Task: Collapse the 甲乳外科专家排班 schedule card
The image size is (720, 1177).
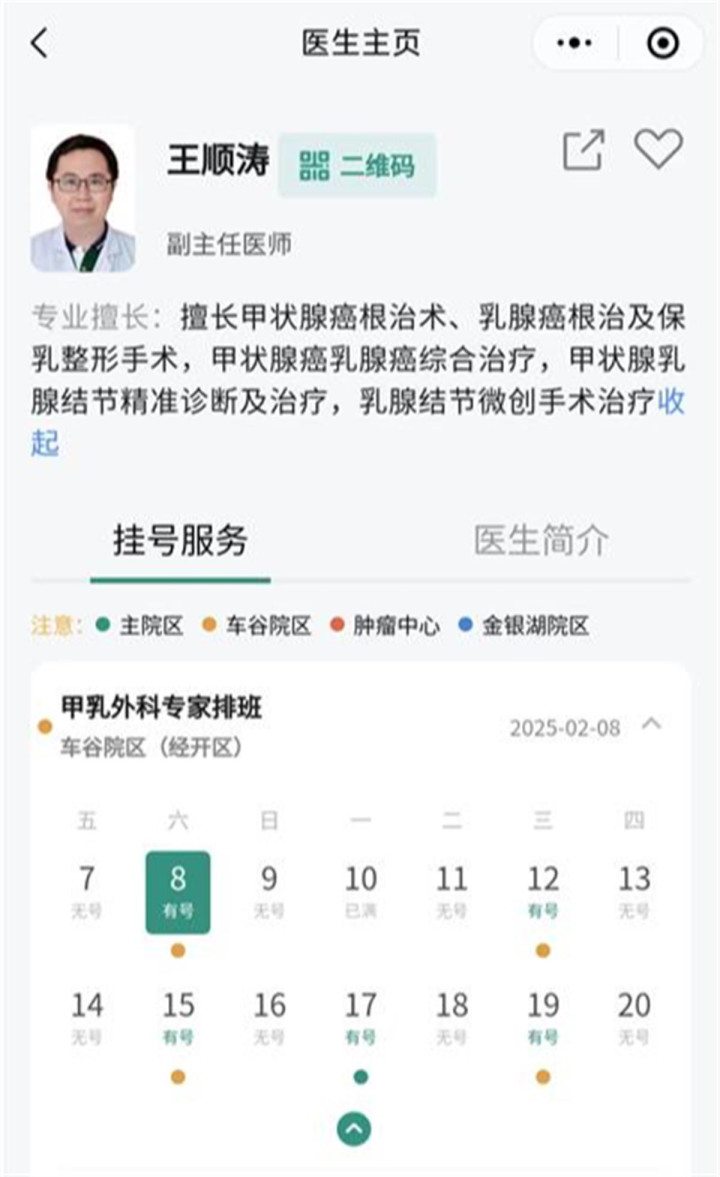Action: pyautogui.click(x=652, y=724)
